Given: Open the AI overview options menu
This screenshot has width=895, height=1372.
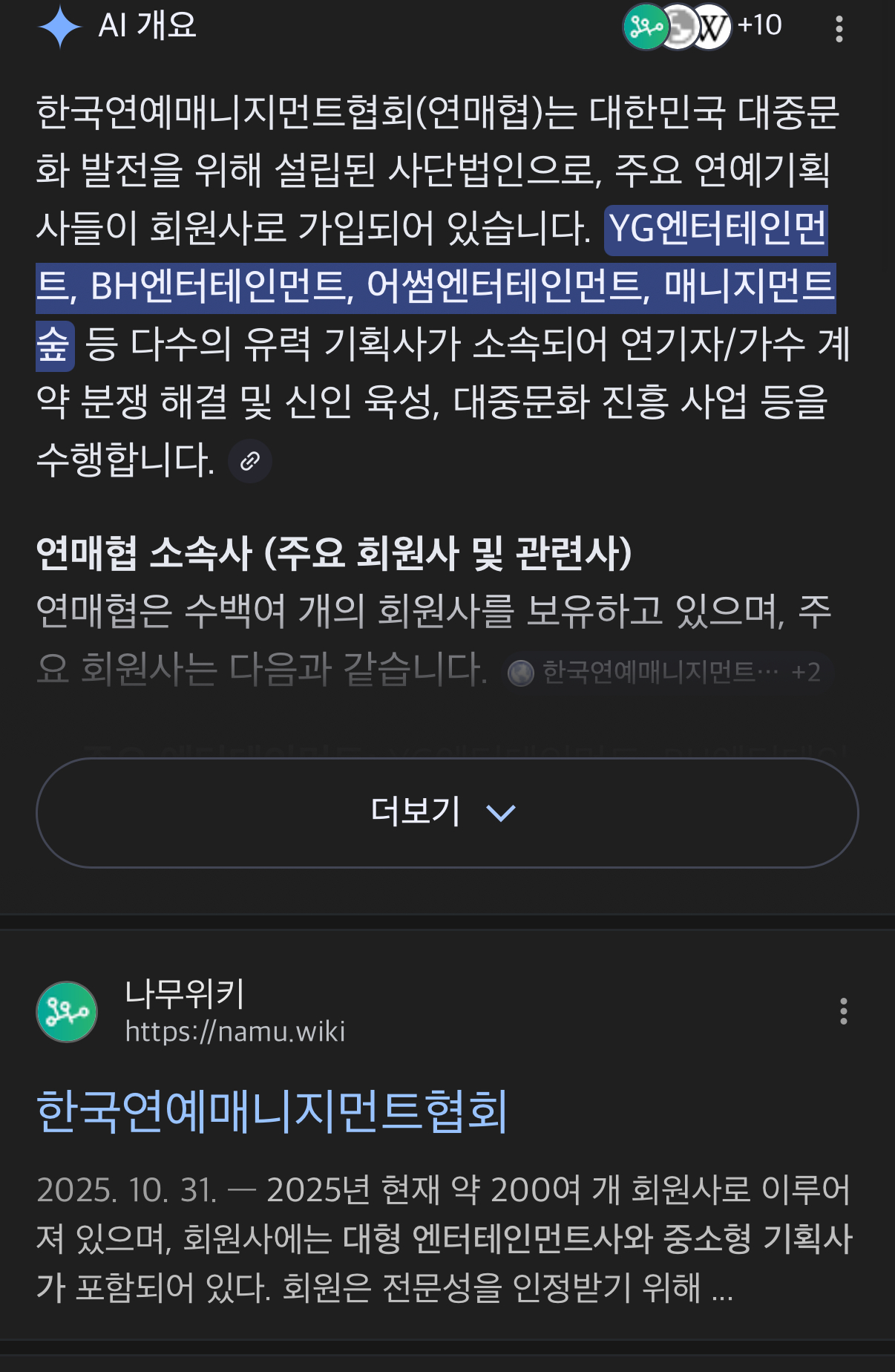Looking at the screenshot, I should point(839,29).
